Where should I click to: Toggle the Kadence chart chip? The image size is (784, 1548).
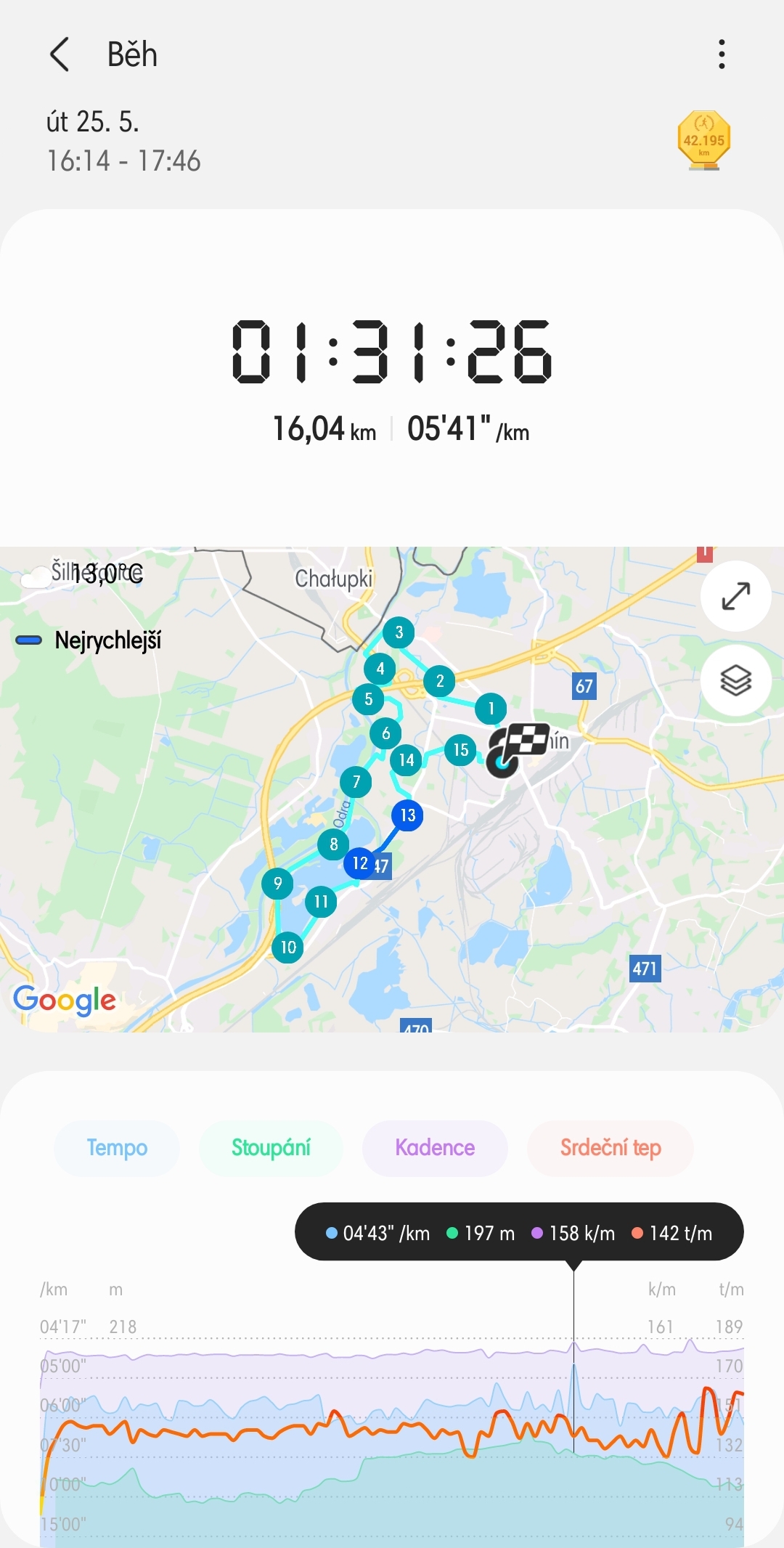pyautogui.click(x=435, y=1148)
